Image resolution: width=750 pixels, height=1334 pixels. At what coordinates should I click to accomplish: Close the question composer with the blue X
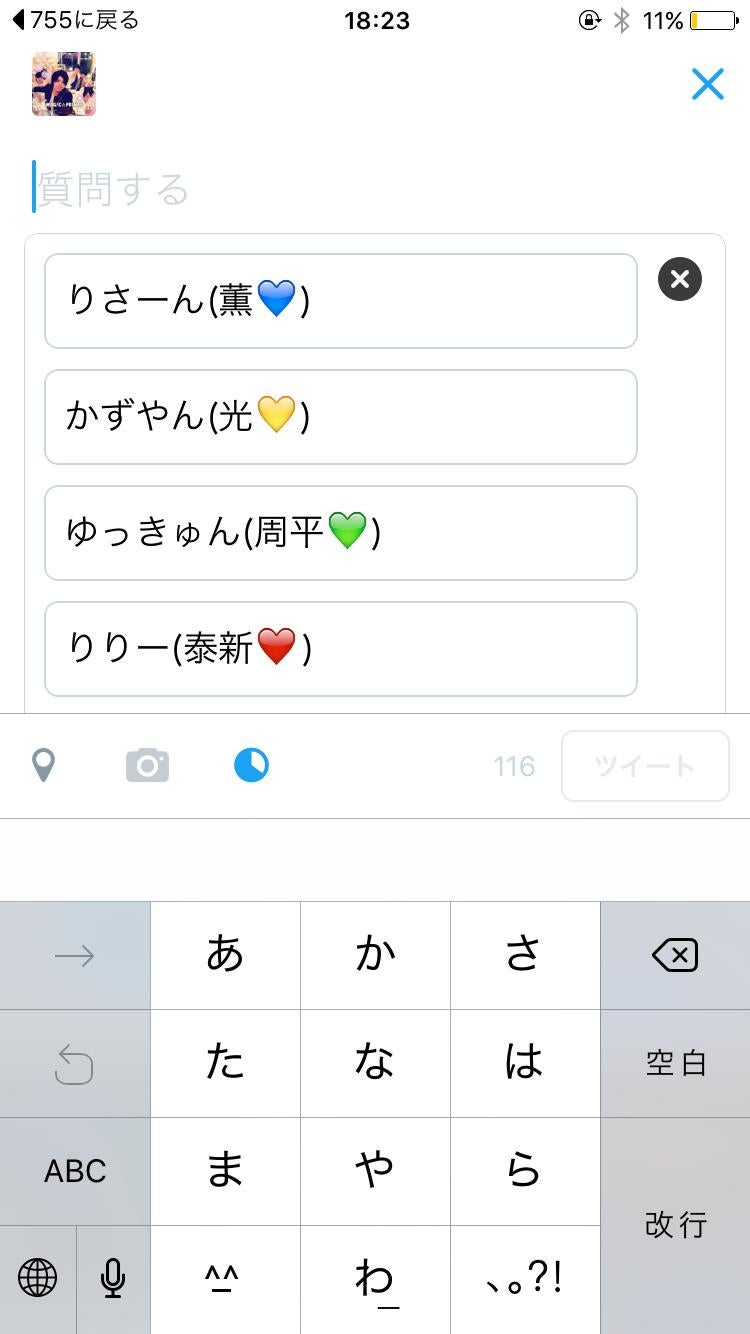708,84
